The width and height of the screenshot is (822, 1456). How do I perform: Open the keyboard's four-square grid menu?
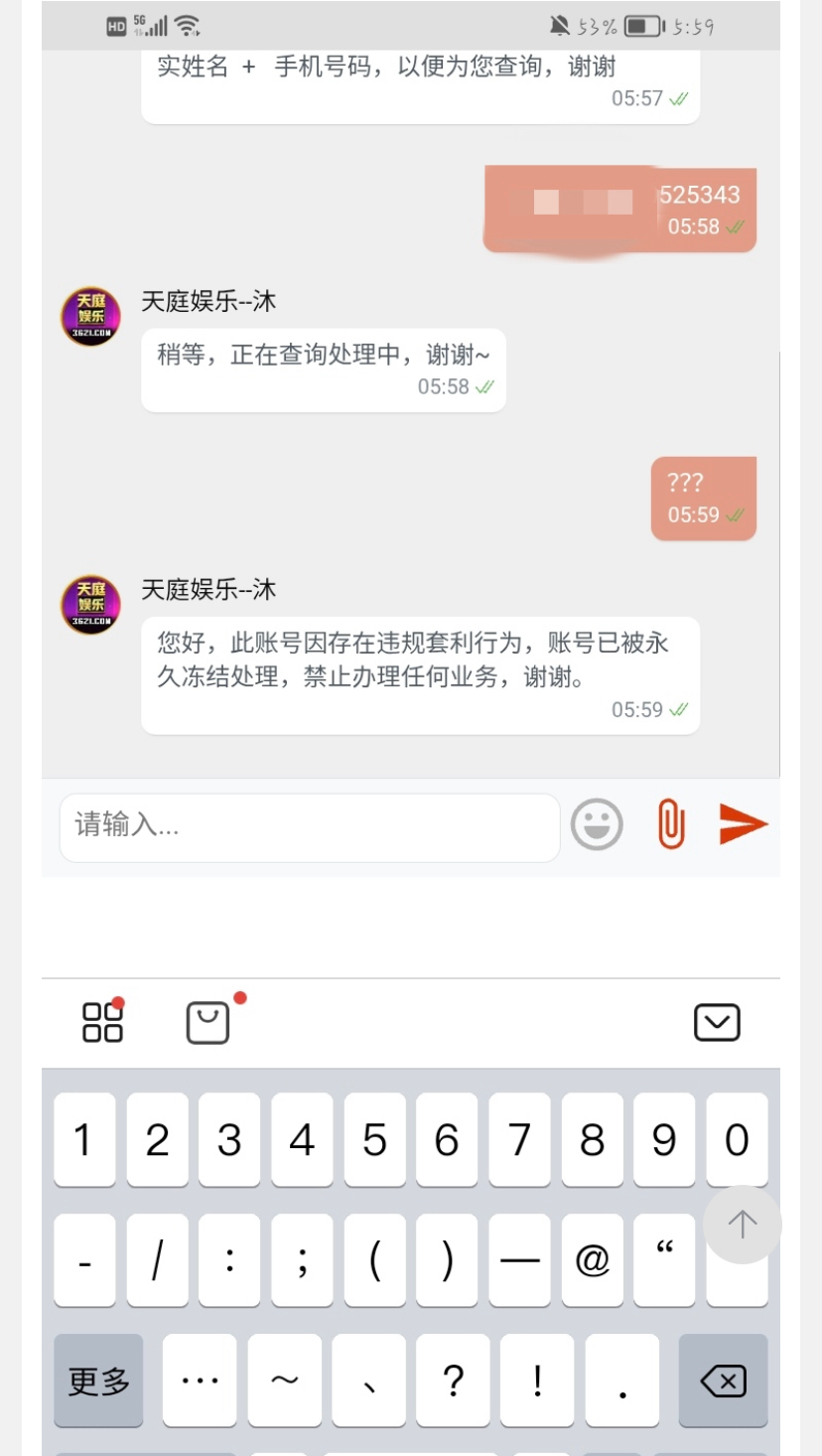coord(102,1021)
